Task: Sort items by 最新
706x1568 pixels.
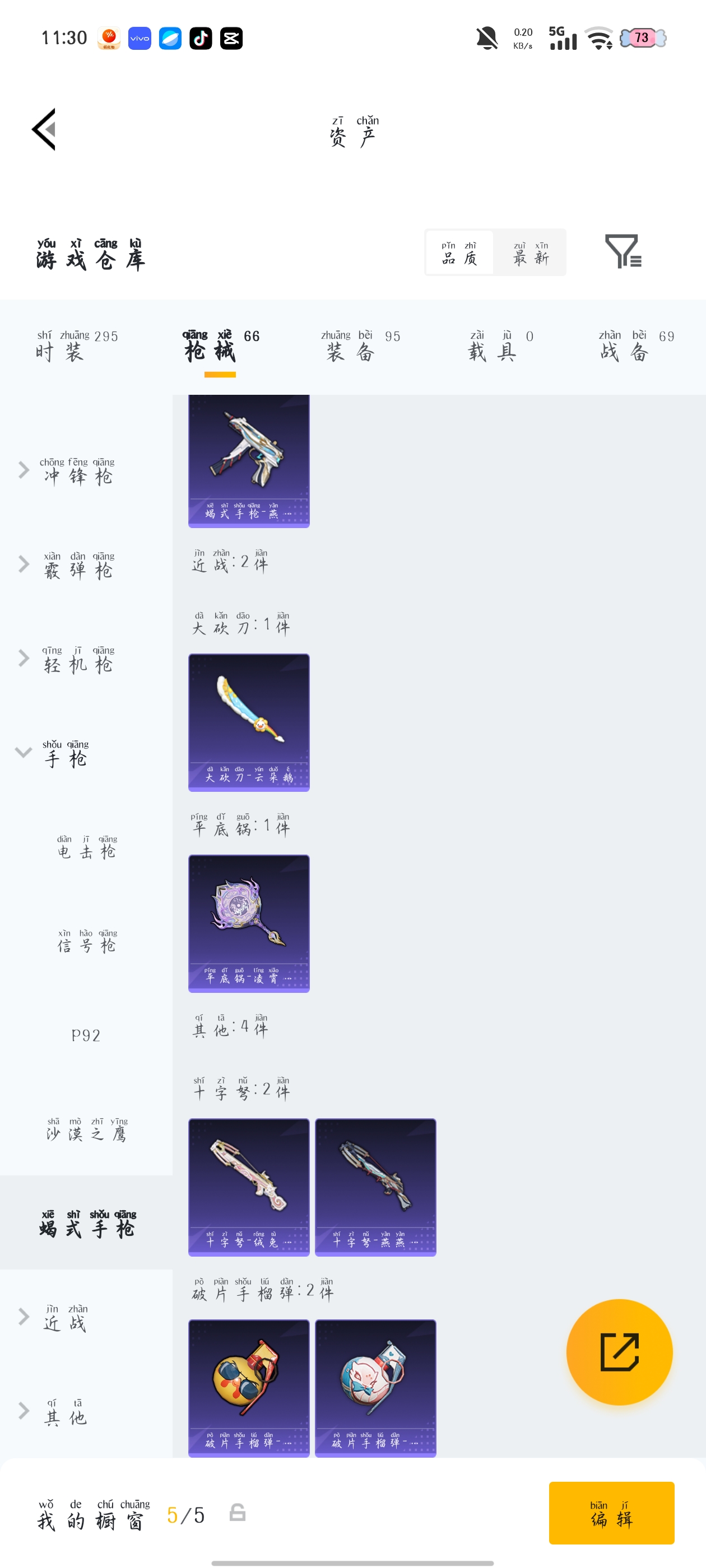Action: [x=530, y=253]
